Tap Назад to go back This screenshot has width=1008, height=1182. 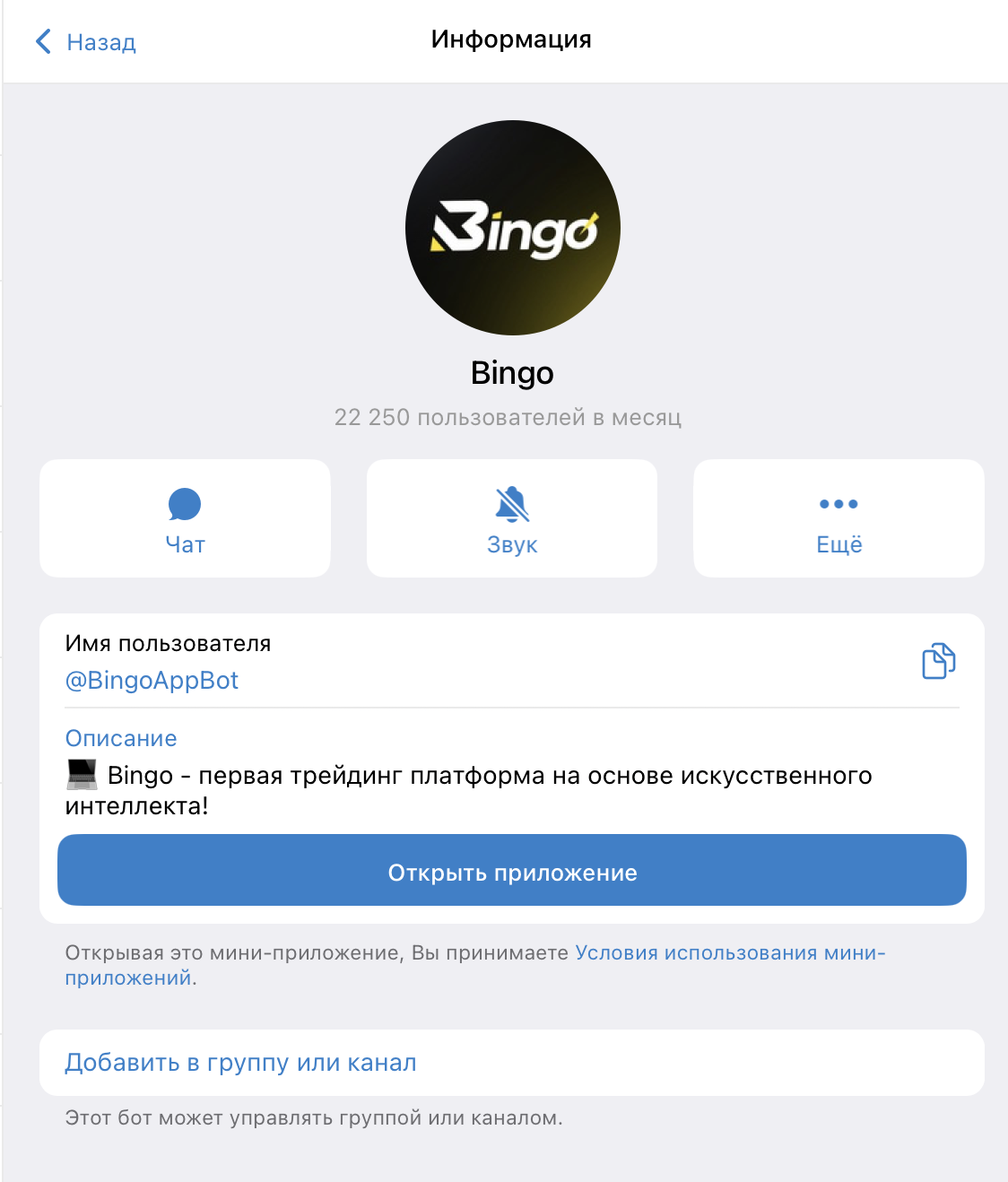click(x=99, y=41)
